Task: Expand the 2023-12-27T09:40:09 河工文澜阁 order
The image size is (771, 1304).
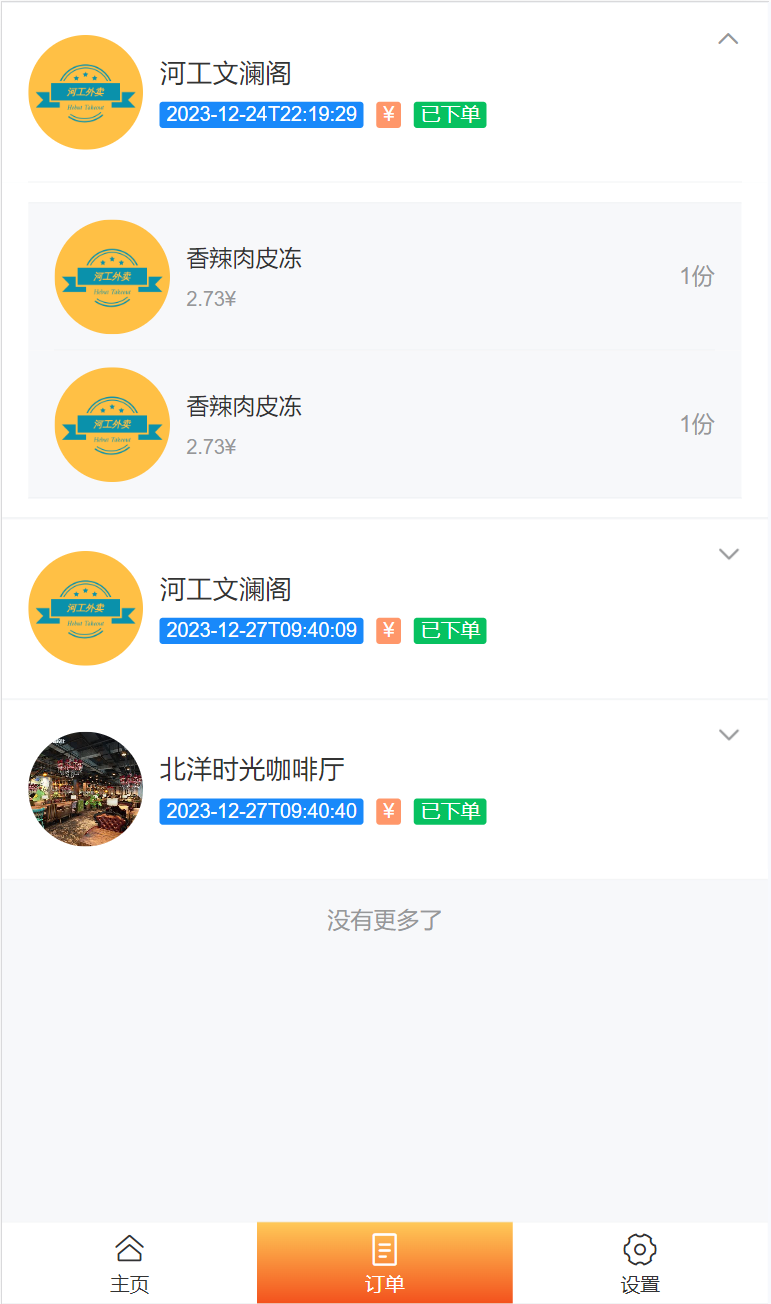Action: tap(728, 554)
